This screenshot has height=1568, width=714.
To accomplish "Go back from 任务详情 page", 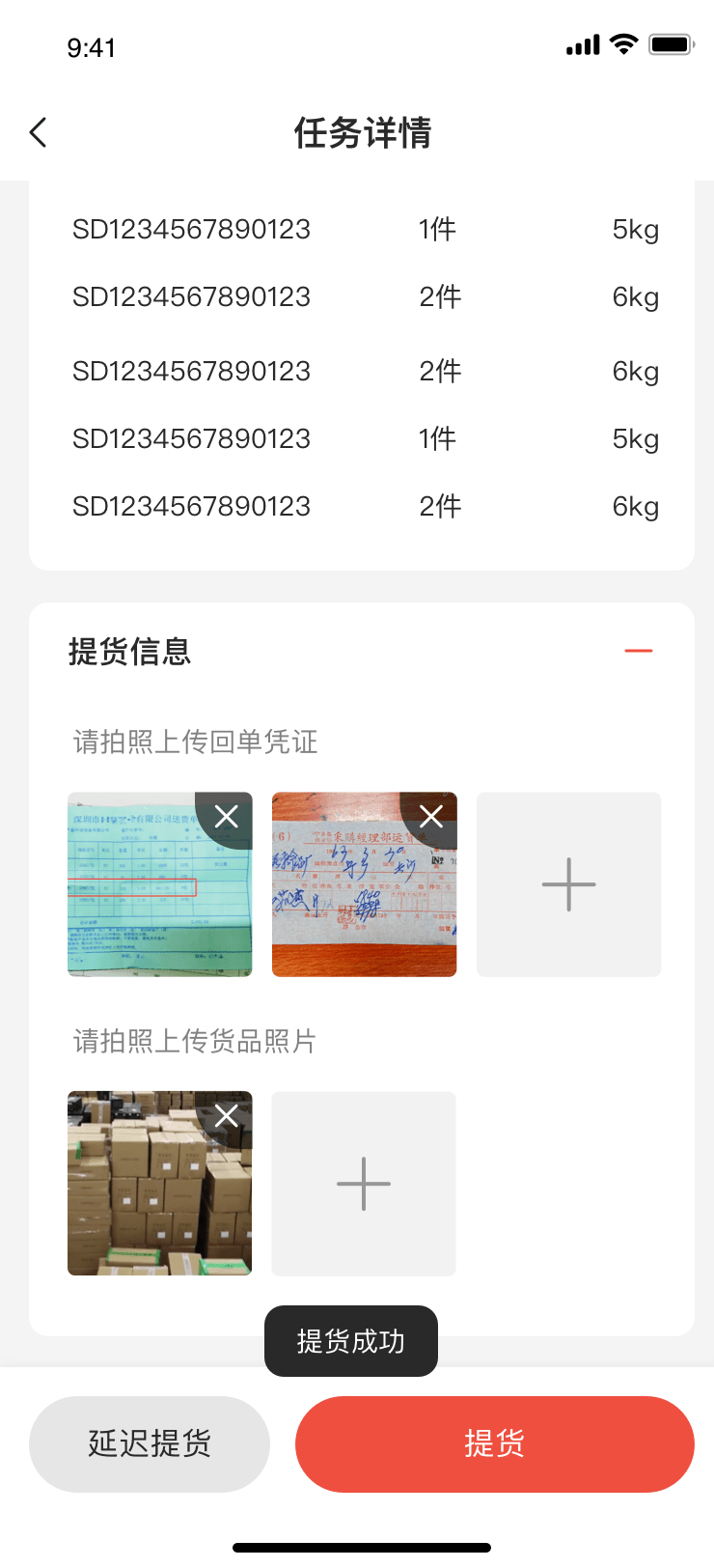I will pos(39,132).
